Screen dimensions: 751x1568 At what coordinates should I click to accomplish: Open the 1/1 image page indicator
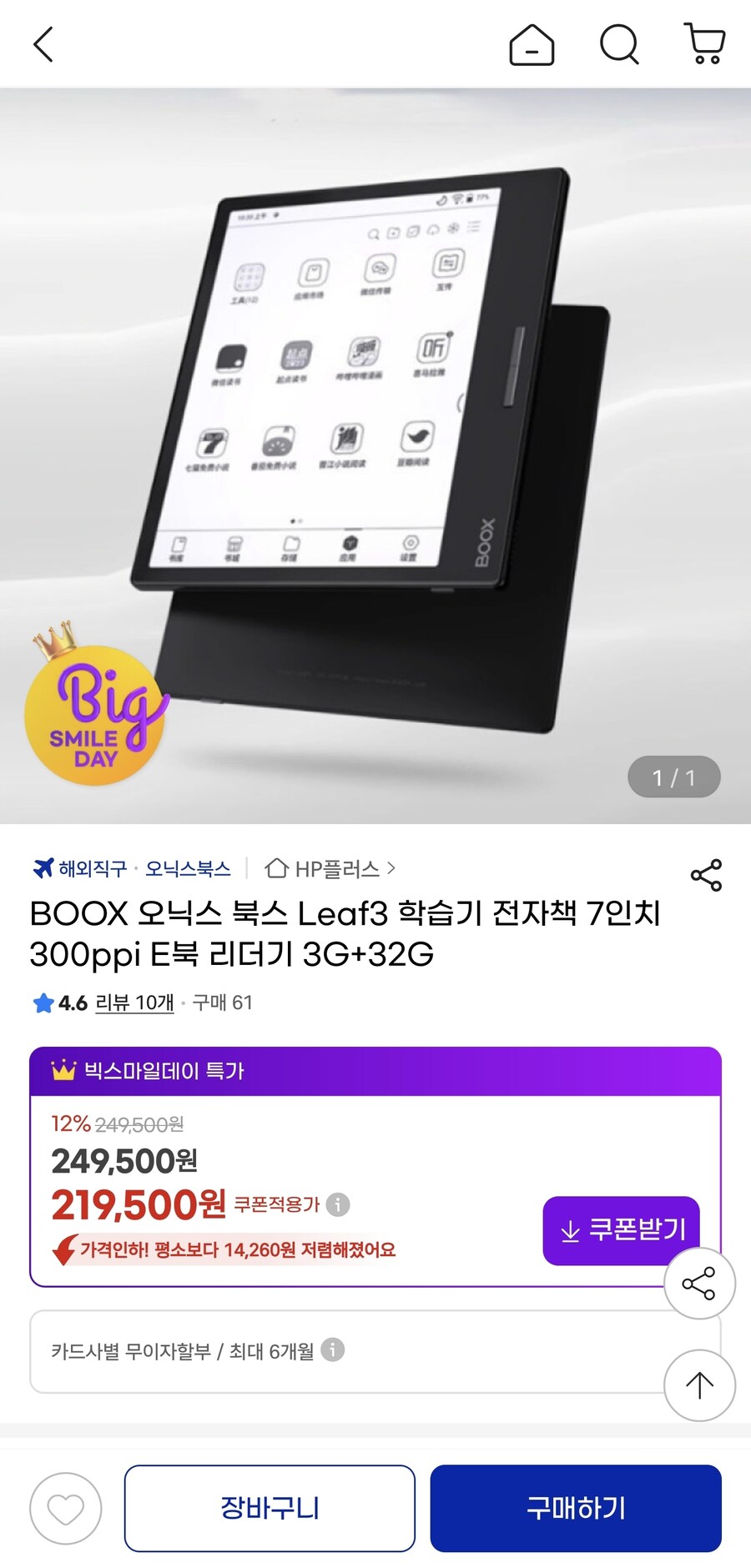click(x=674, y=776)
